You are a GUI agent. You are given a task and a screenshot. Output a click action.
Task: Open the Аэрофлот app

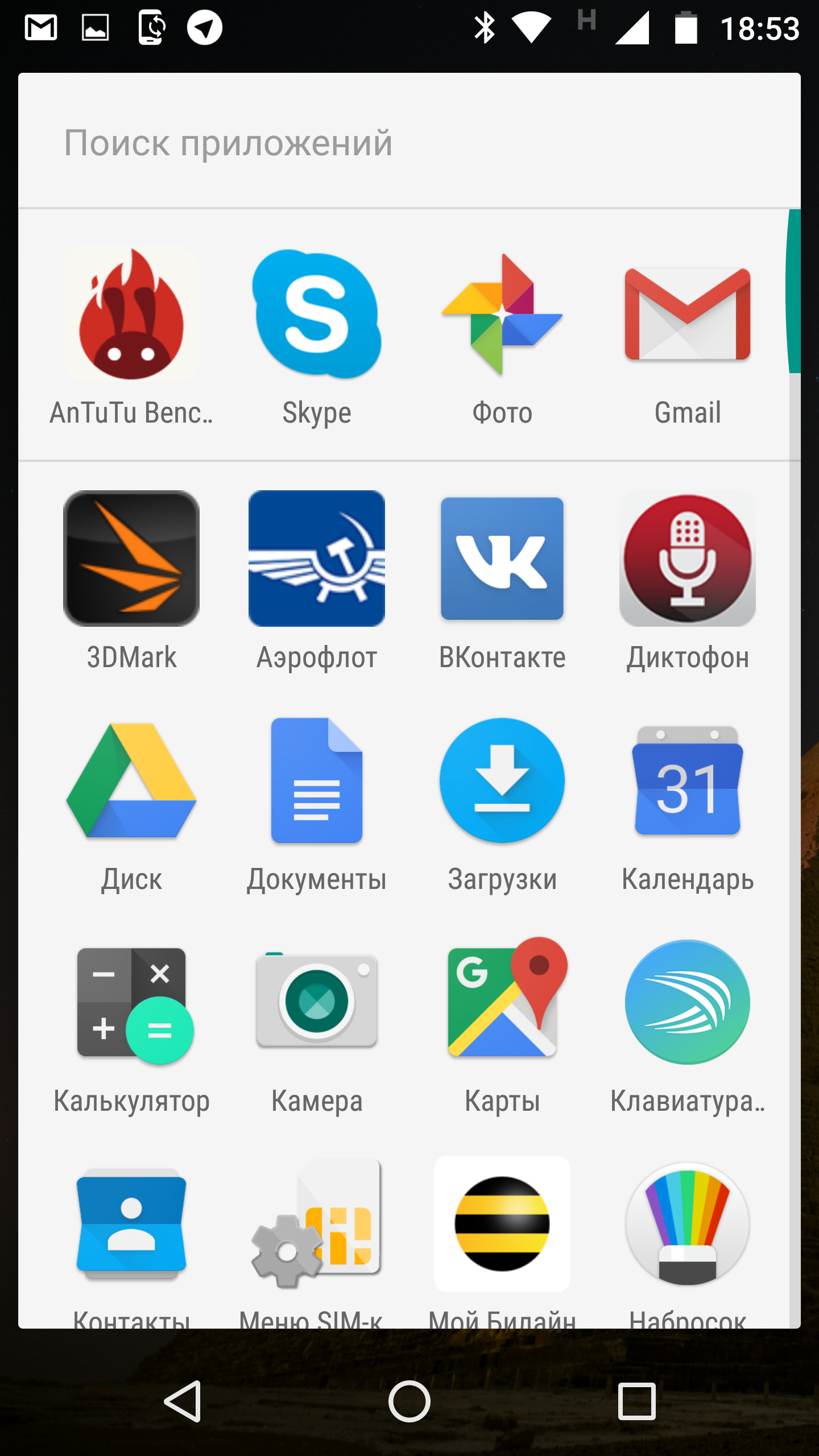point(317,559)
